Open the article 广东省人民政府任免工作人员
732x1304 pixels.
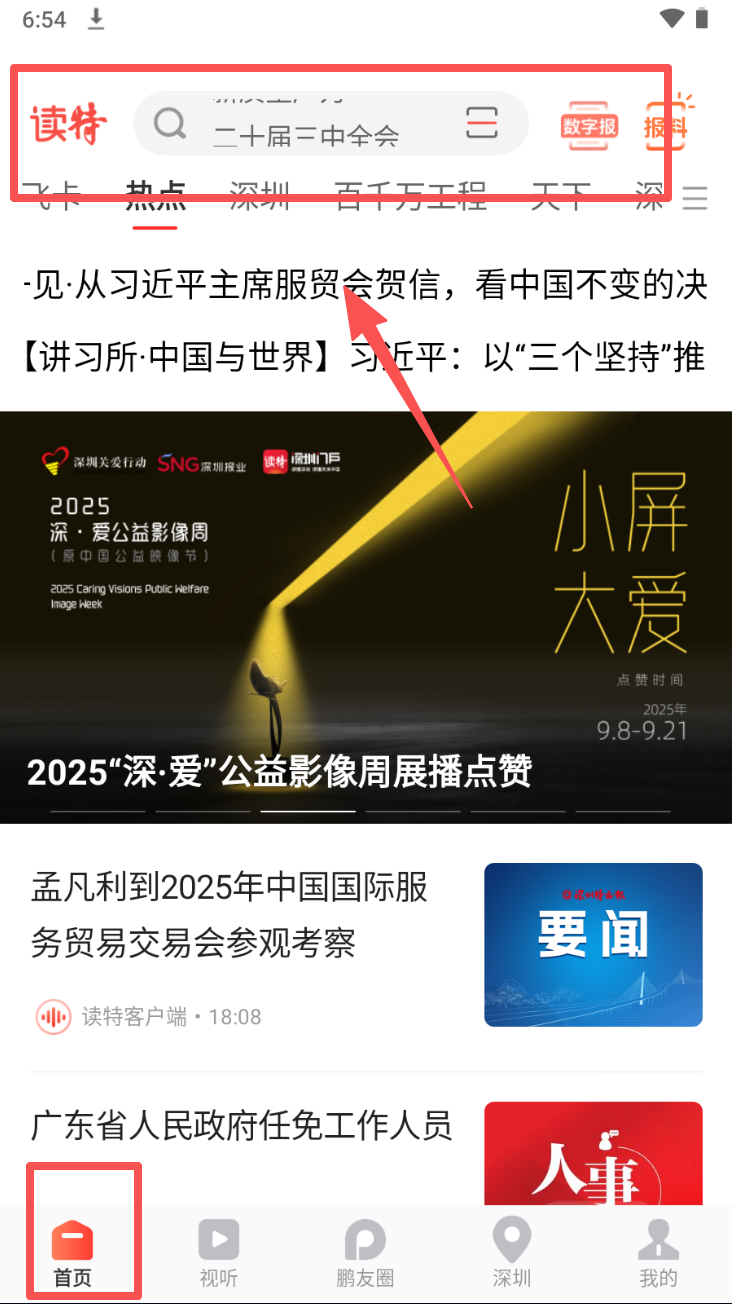coord(242,1126)
